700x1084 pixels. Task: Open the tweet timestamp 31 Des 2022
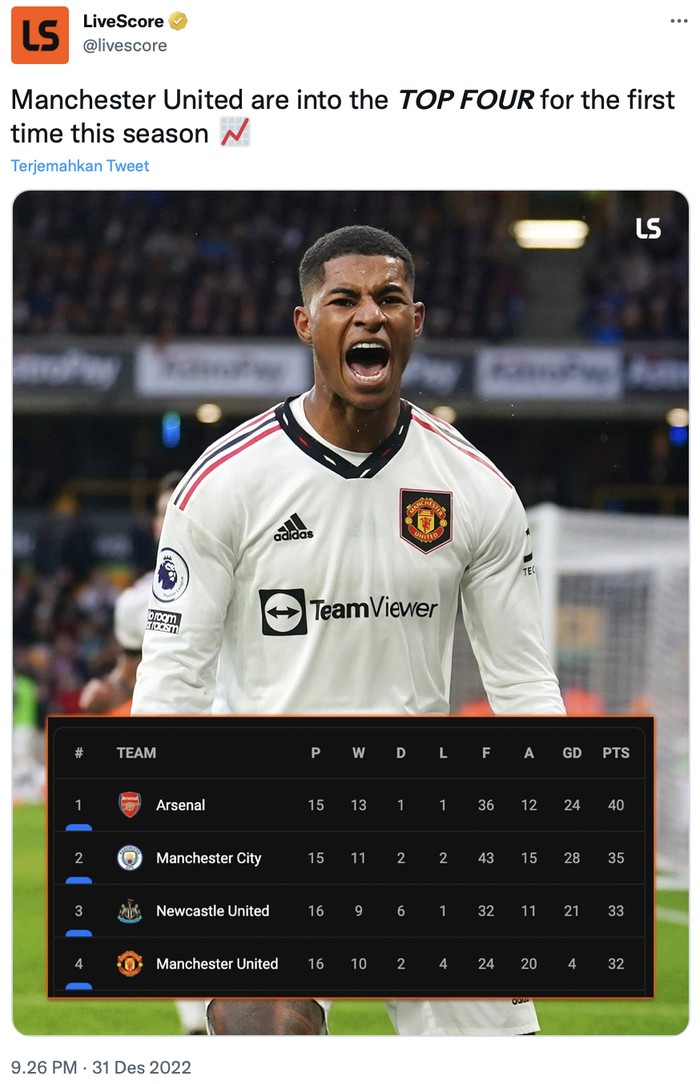(100, 1067)
